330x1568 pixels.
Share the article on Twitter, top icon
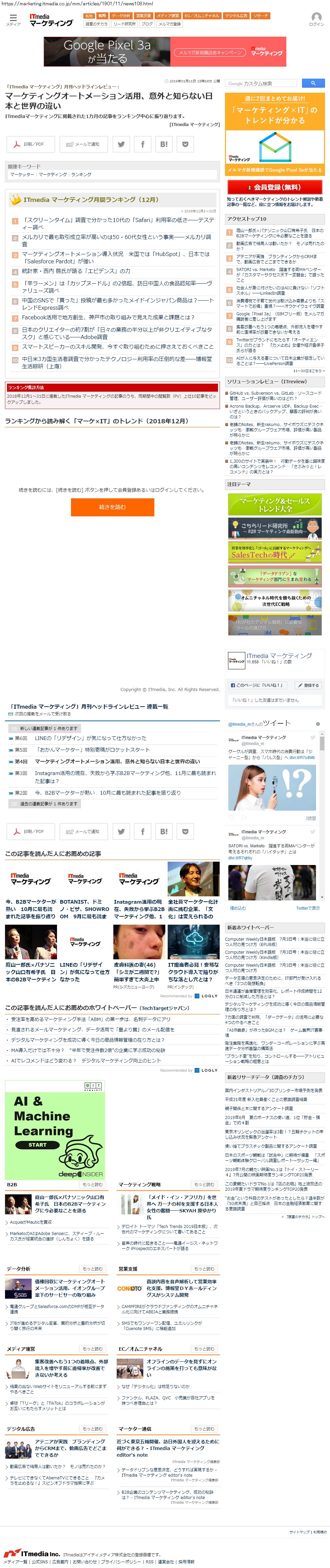point(122,144)
